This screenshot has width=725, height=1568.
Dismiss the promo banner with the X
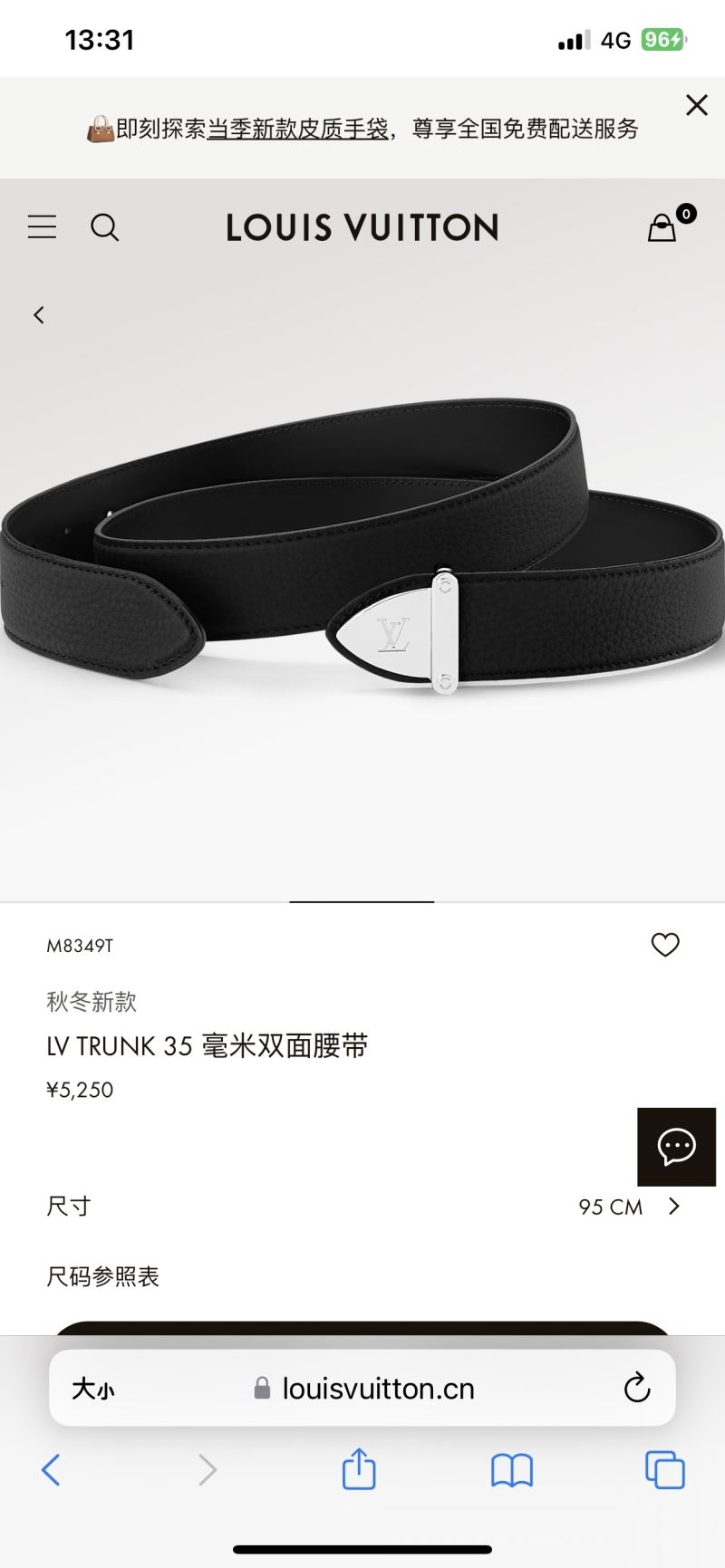696,105
